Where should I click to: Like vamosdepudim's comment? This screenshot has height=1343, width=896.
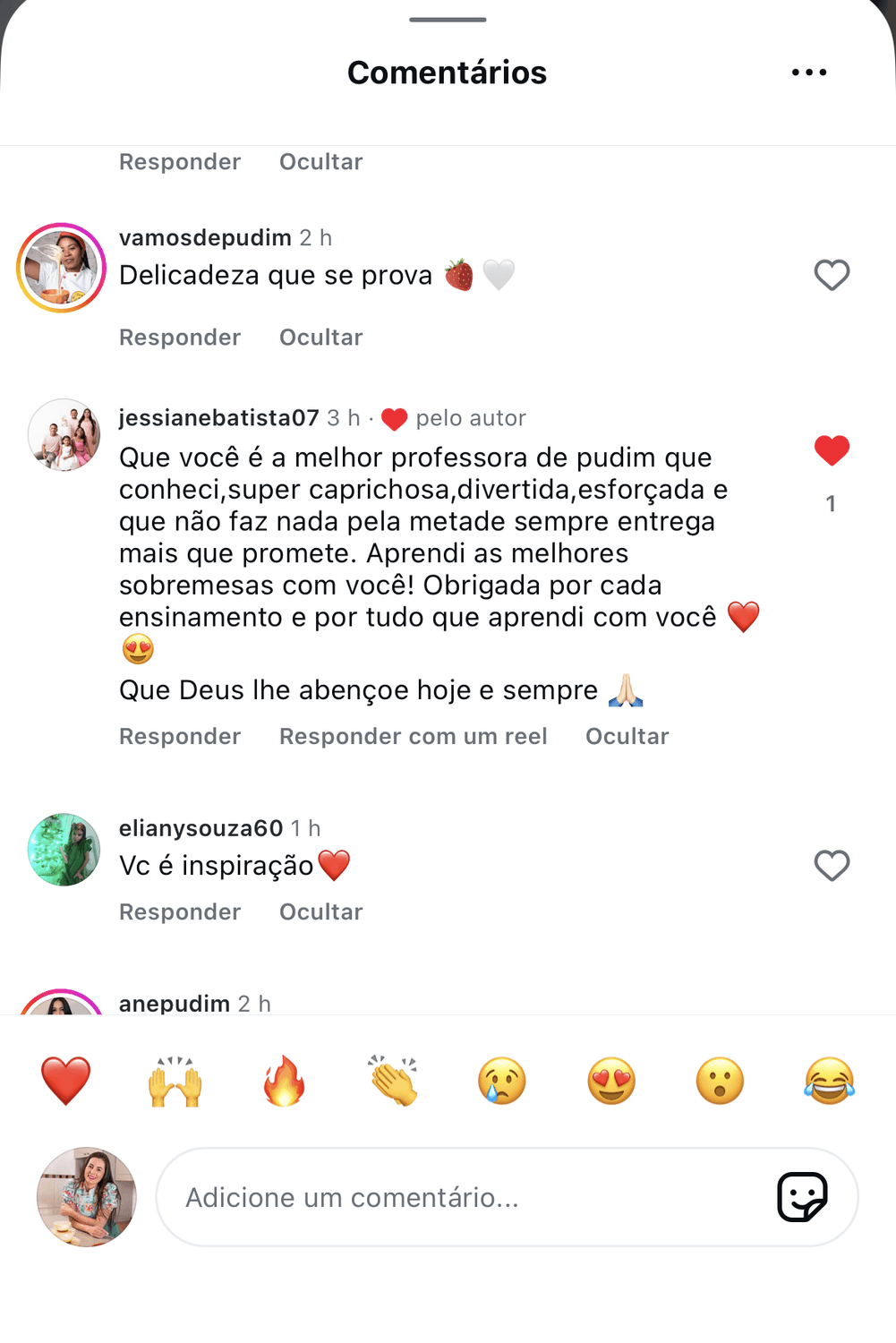pyautogui.click(x=832, y=275)
